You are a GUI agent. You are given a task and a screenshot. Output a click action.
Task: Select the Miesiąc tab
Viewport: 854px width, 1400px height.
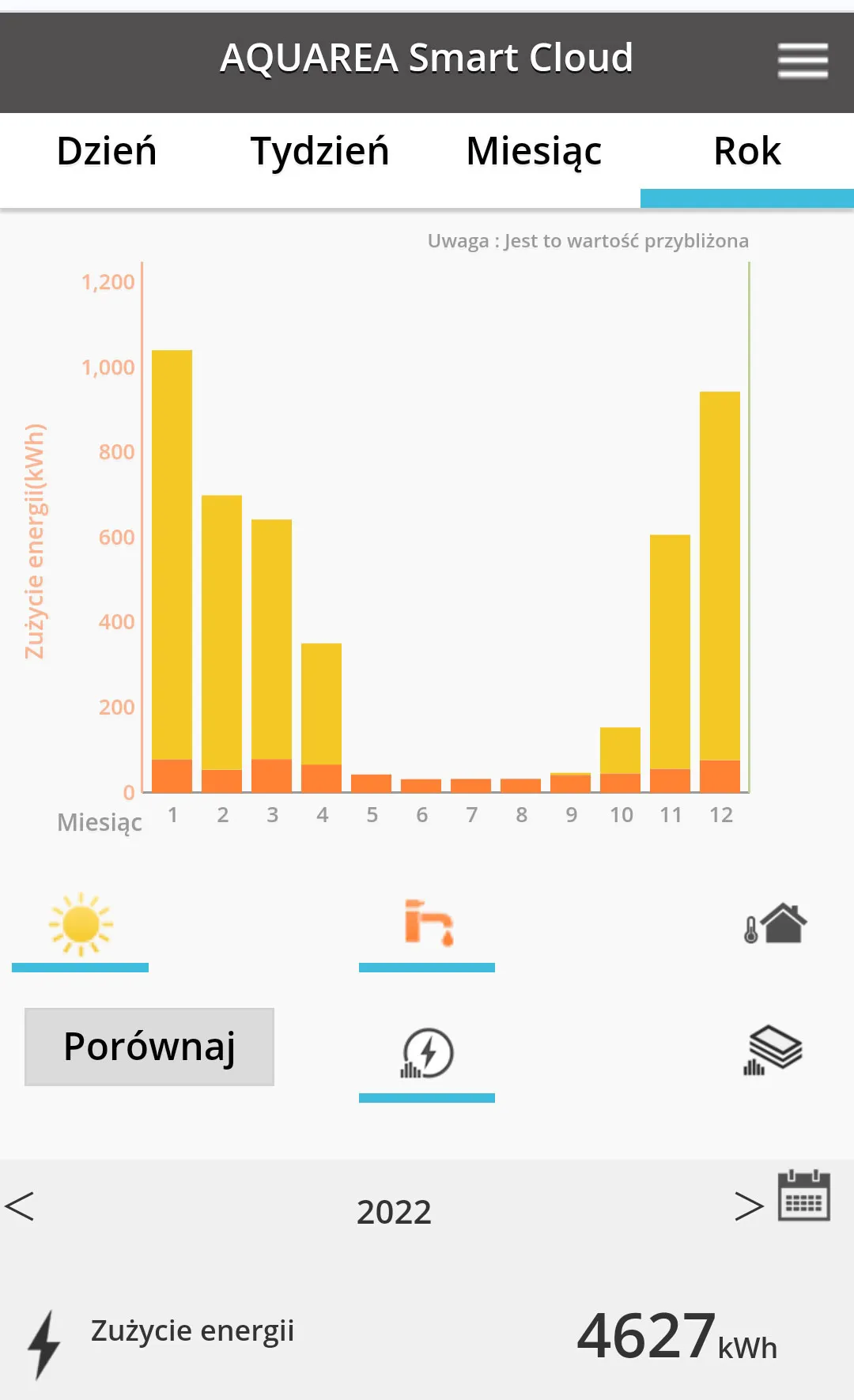[534, 152]
